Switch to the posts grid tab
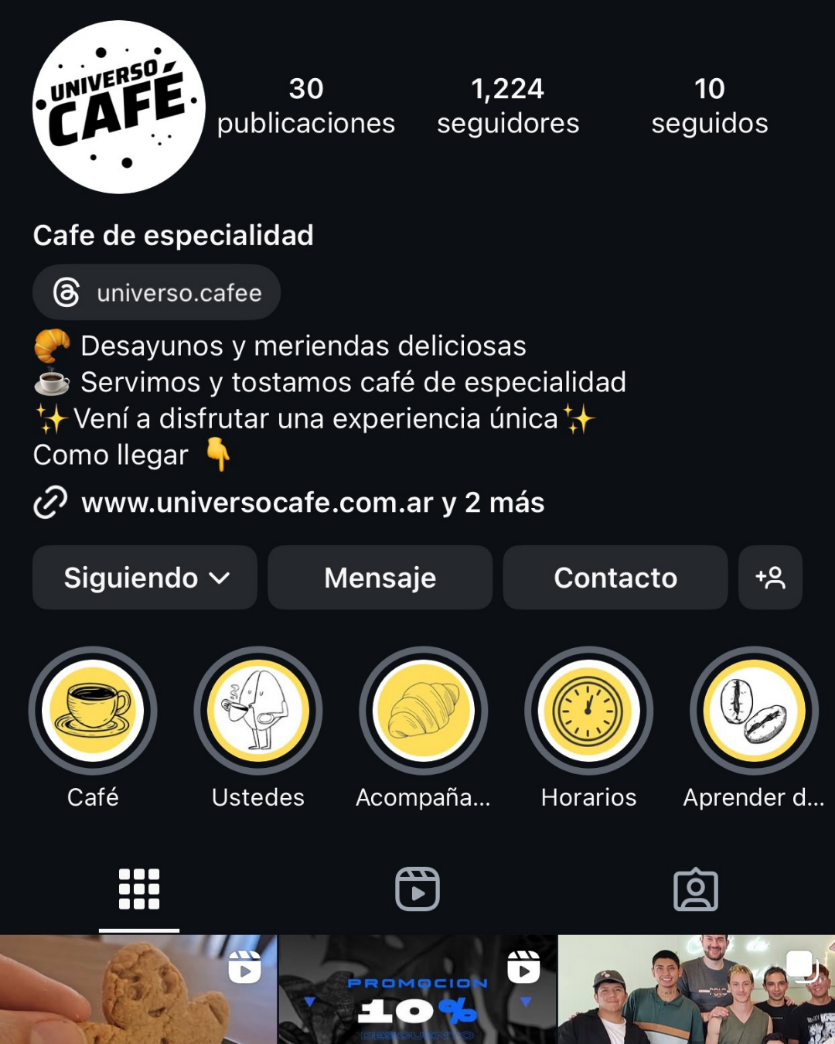 point(139,889)
